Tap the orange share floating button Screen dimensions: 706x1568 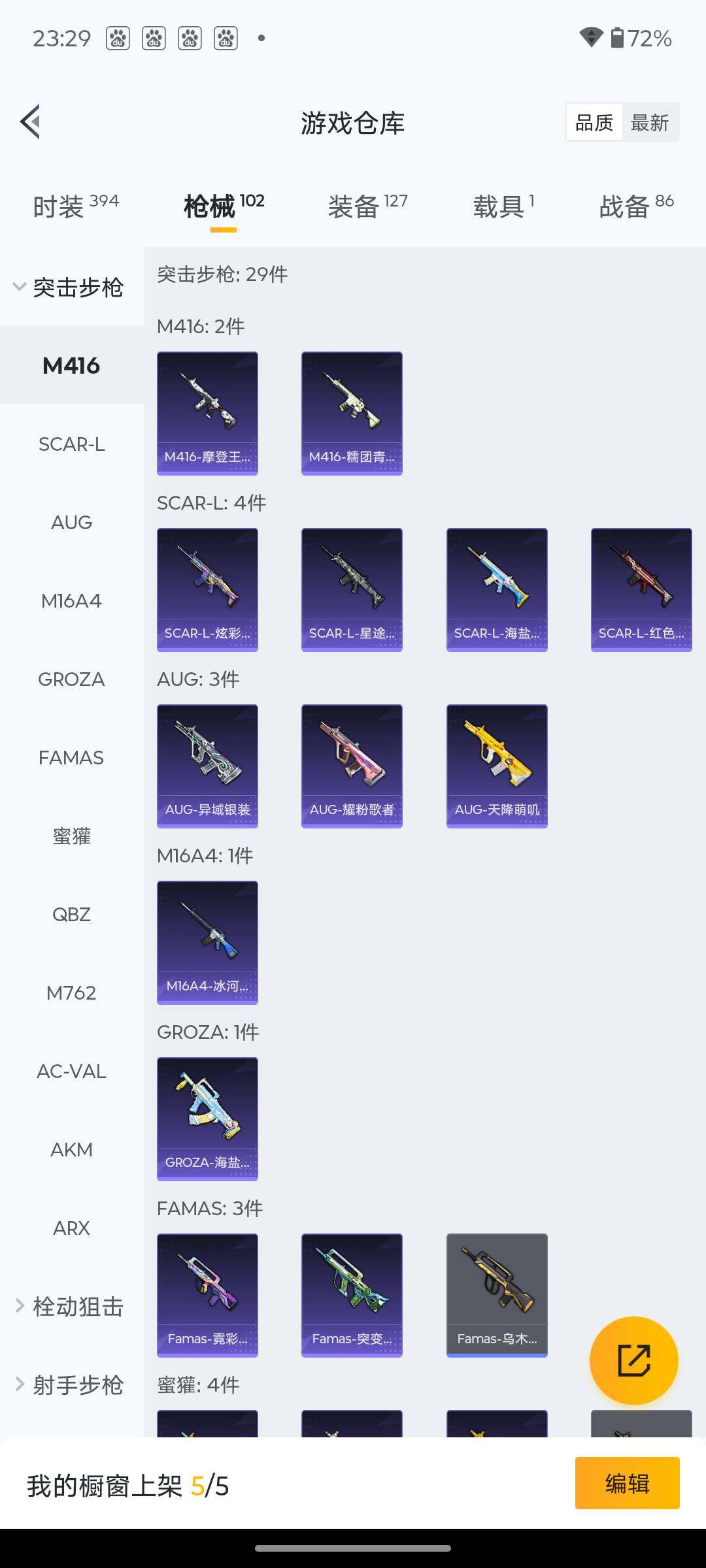[x=633, y=1360]
